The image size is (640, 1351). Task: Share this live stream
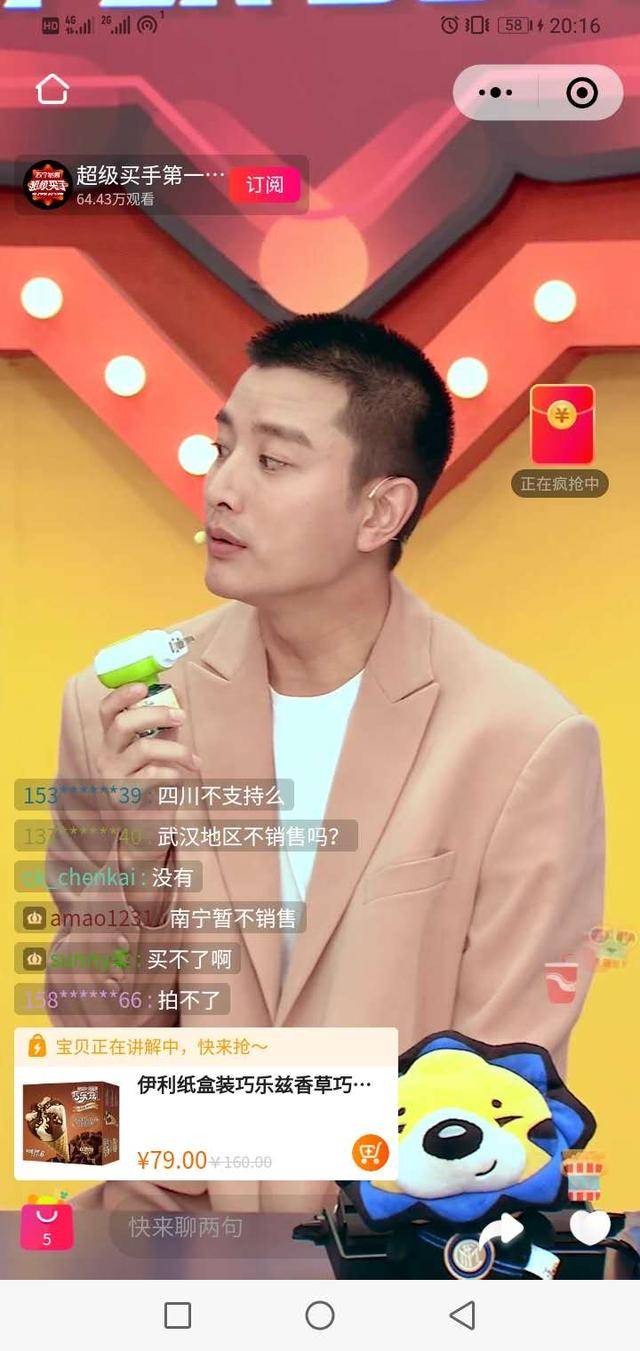[x=501, y=1229]
